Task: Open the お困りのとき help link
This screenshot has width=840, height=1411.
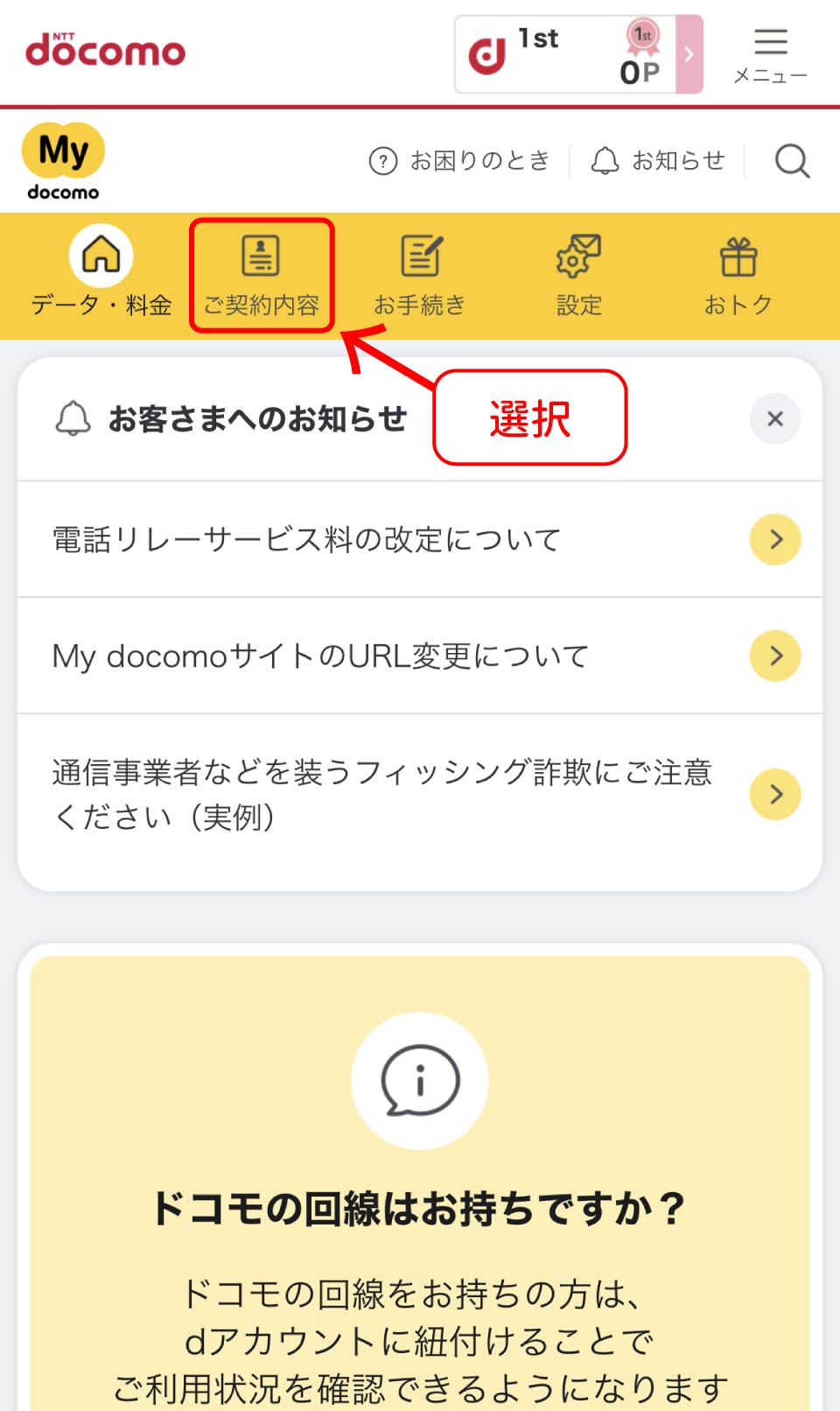Action: (x=460, y=161)
